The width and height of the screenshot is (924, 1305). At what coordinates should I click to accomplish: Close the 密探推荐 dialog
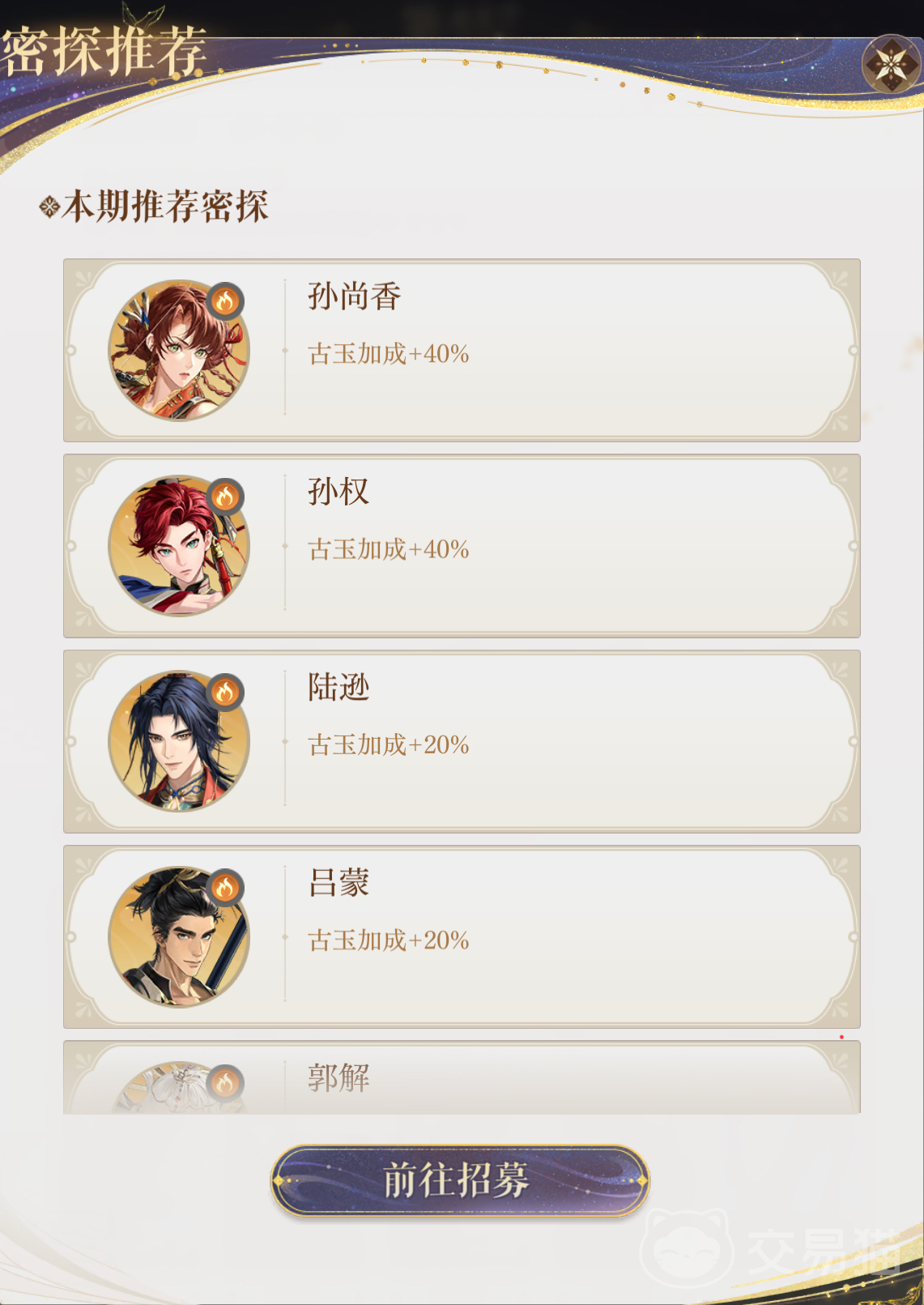coord(891,63)
